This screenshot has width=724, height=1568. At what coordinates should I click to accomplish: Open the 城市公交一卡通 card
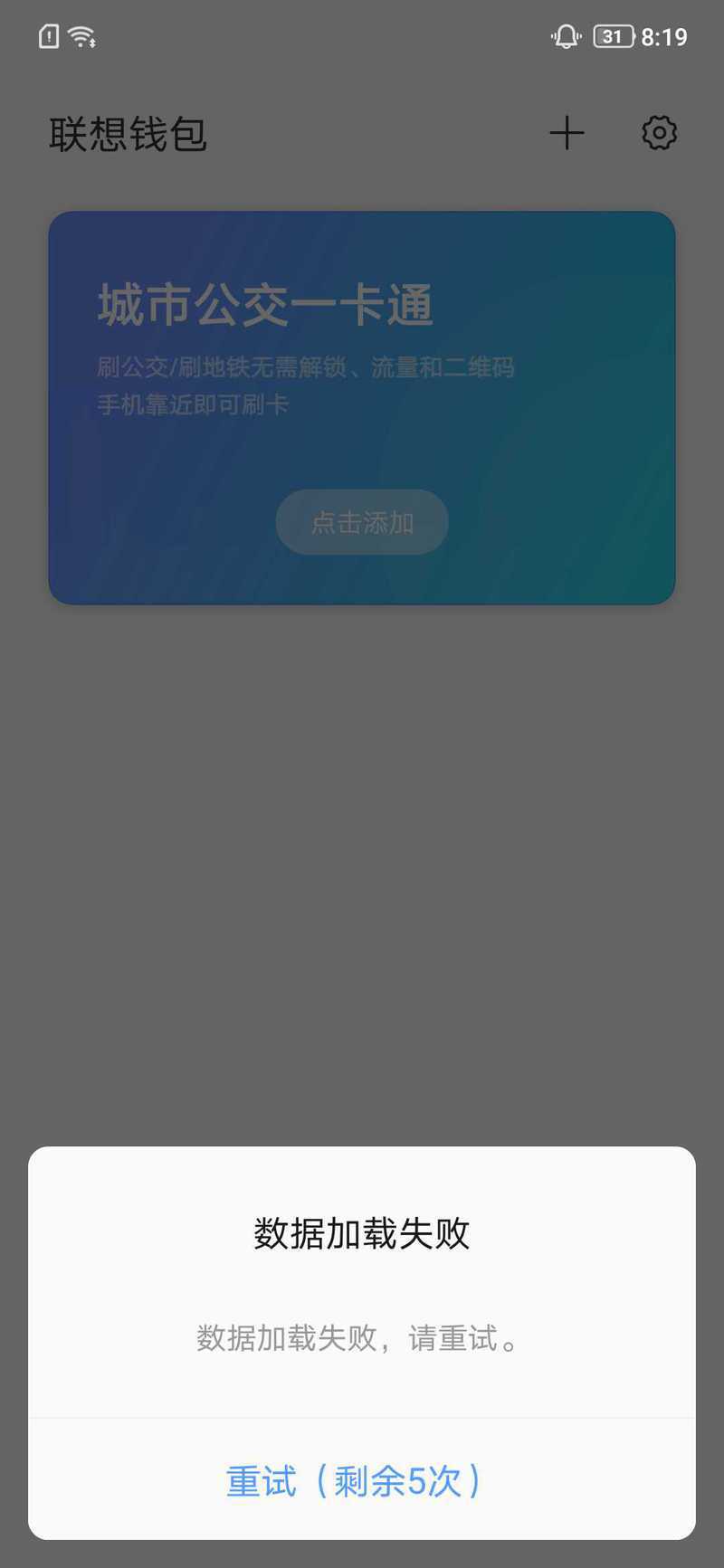pos(362,408)
